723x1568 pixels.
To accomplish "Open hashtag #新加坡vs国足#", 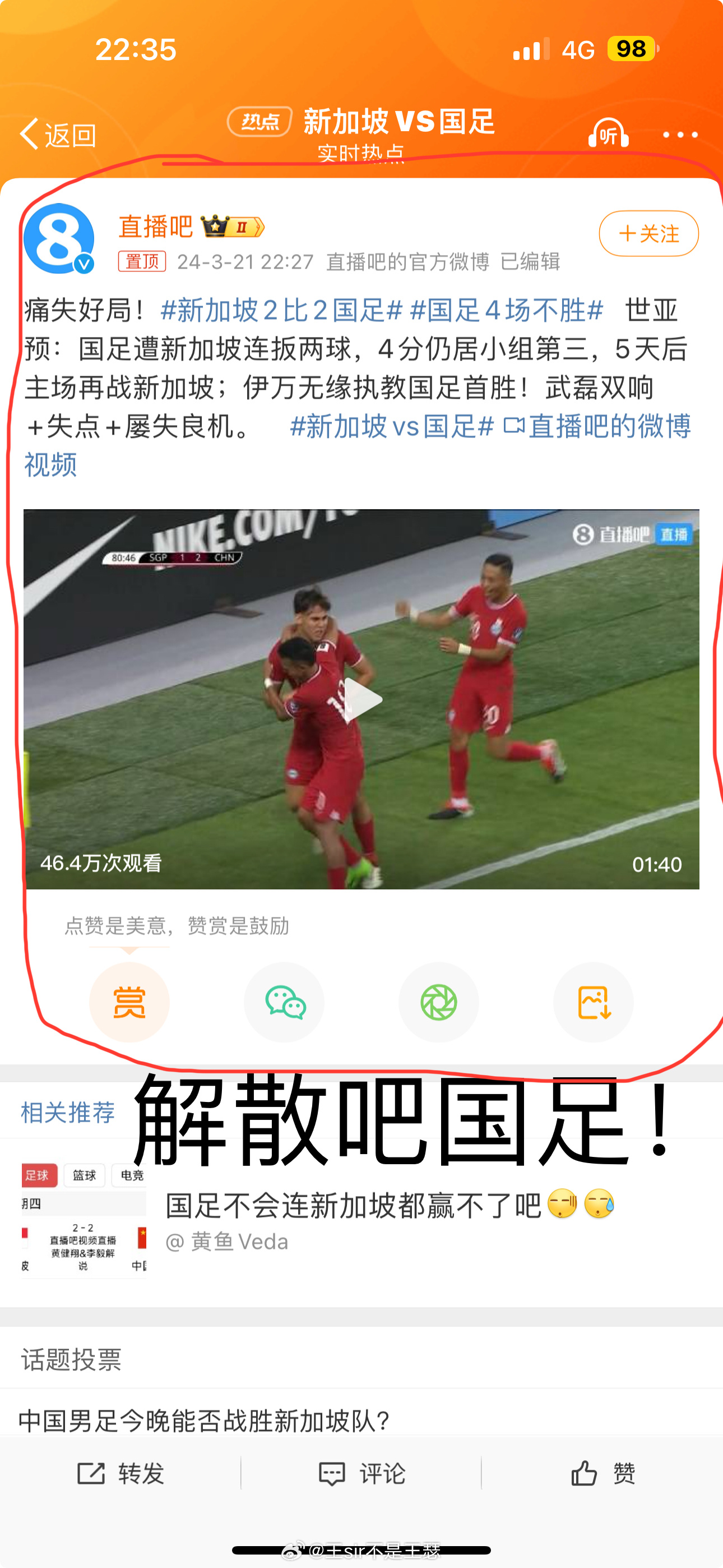I will [391, 426].
